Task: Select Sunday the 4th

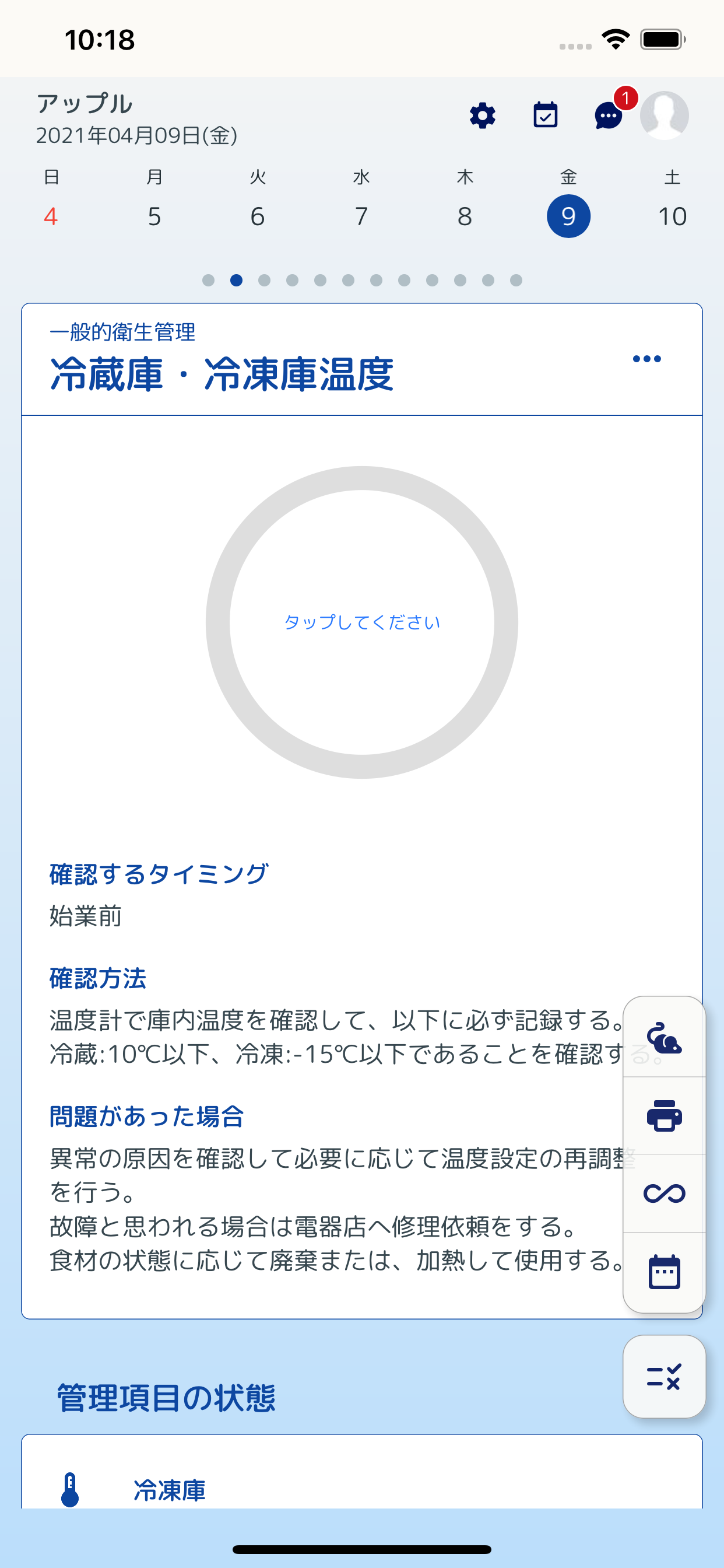Action: (51, 216)
